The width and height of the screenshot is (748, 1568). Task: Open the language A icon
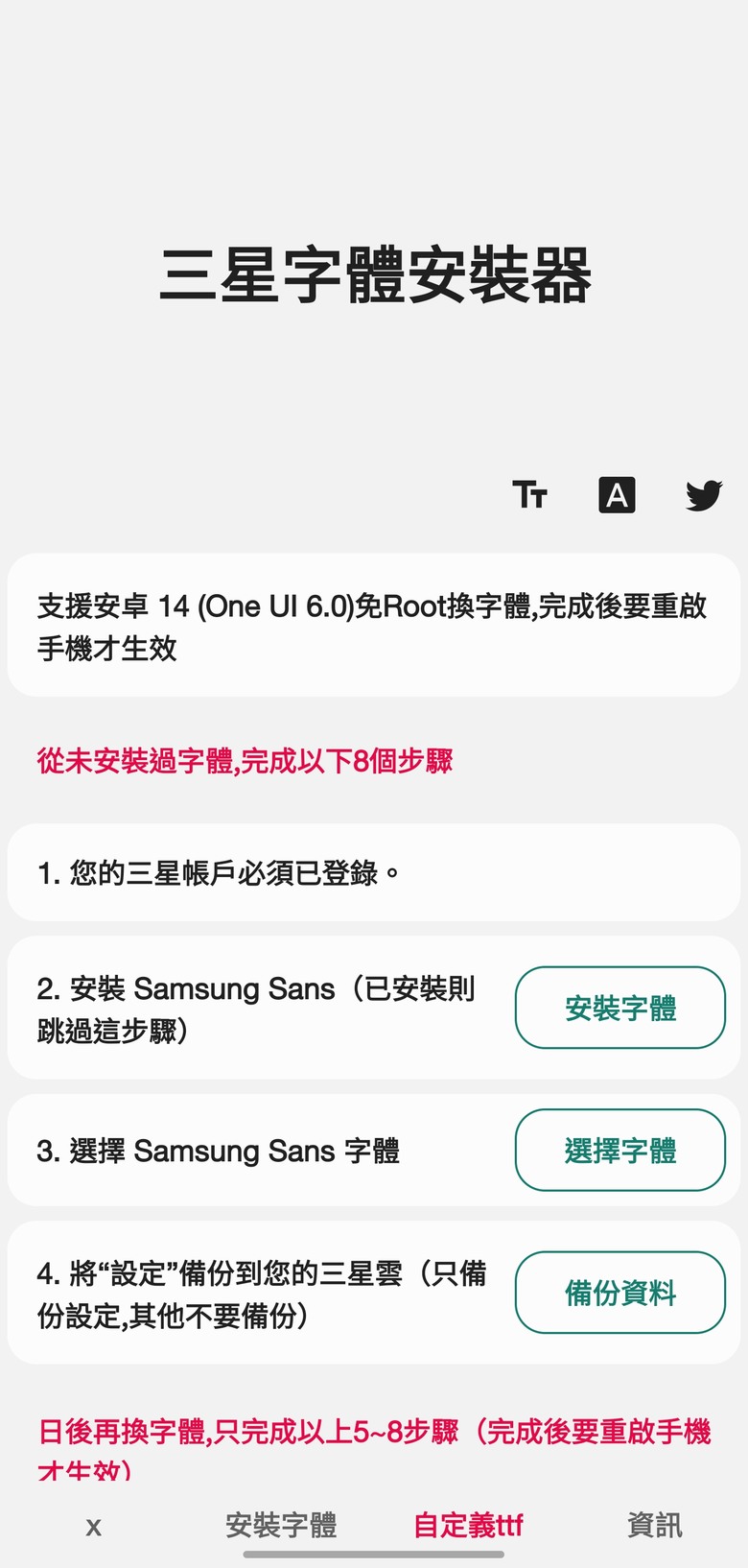[x=617, y=495]
